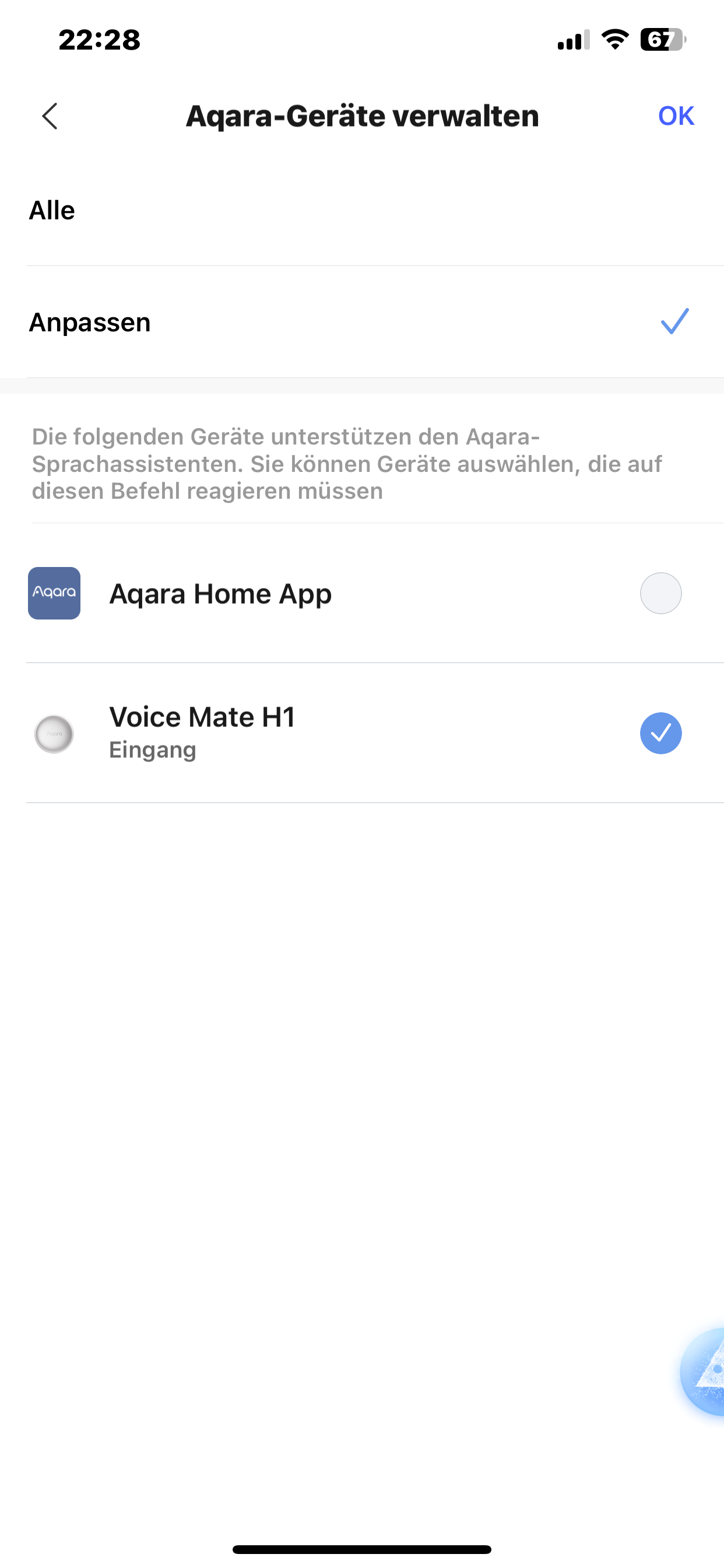Image resolution: width=724 pixels, height=1568 pixels.
Task: Select the Alle option
Action: [362, 211]
